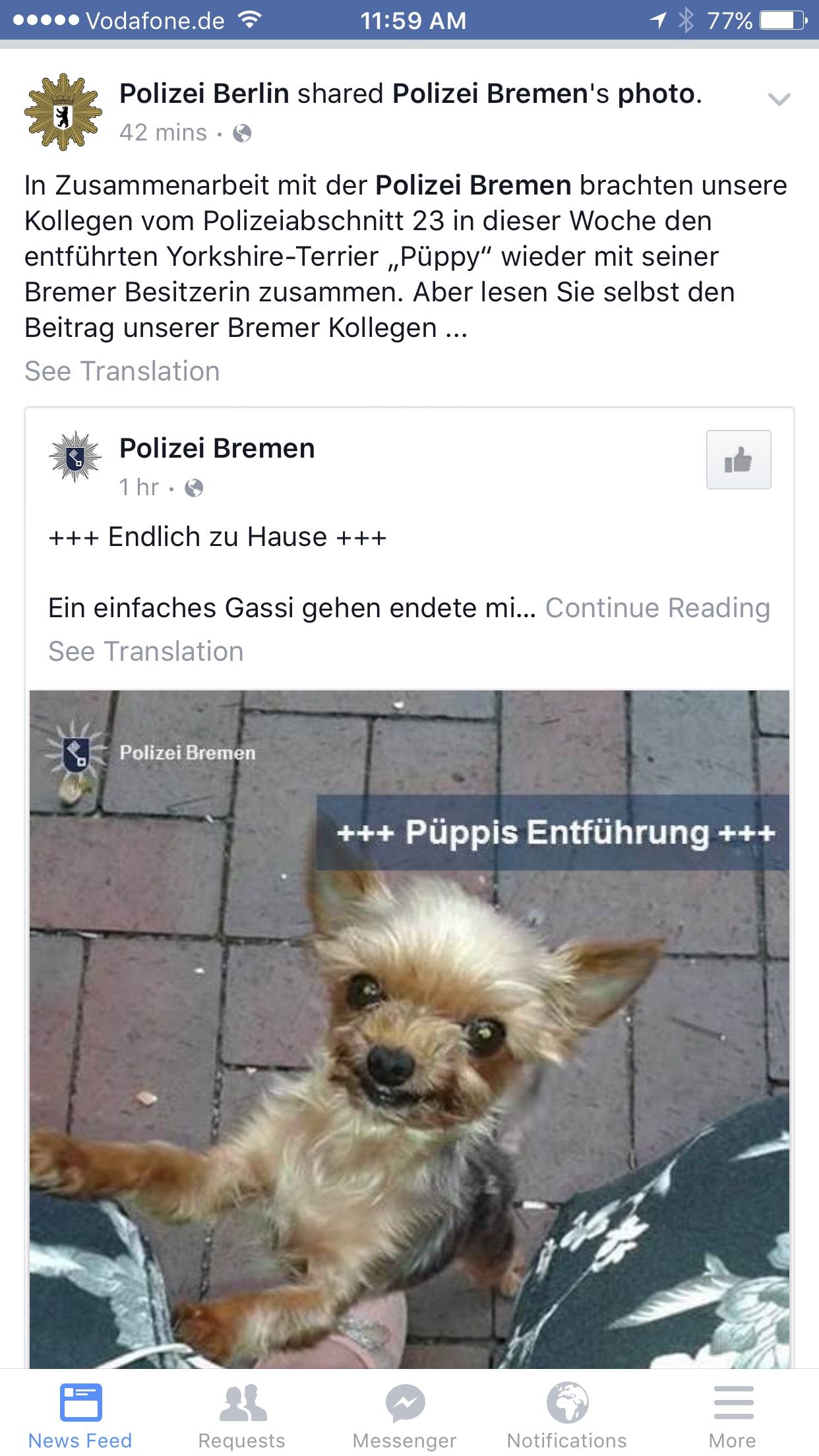See translation of Polizei Berlin's post
Viewport: 819px width, 1456px height.
click(x=122, y=371)
